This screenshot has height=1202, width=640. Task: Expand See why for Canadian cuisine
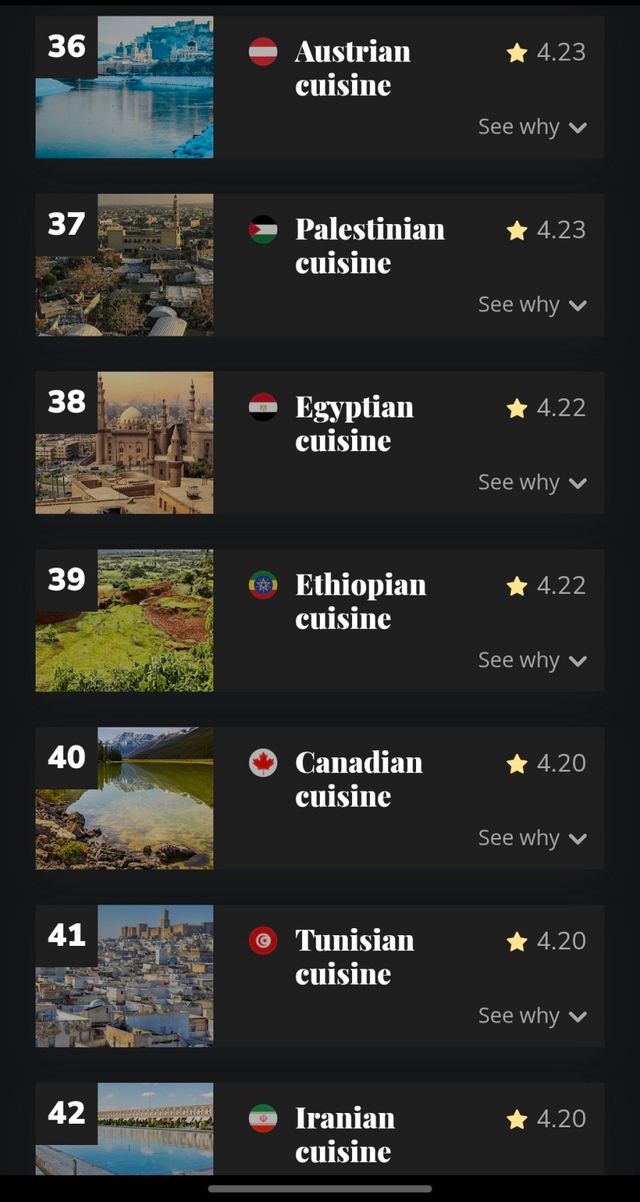tap(532, 839)
